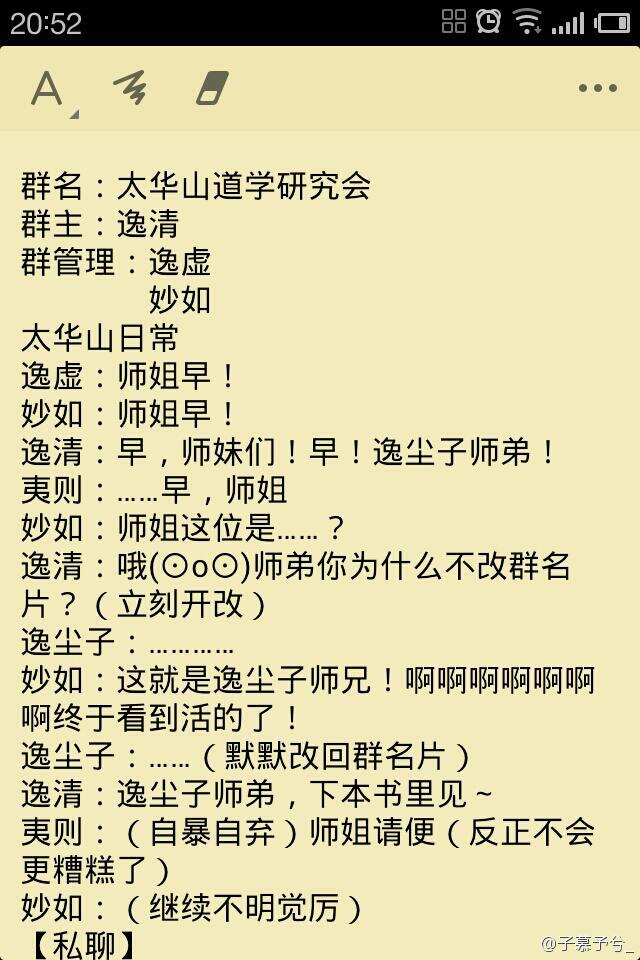
Task: Open the three-dot overflow menu
Action: (598, 88)
